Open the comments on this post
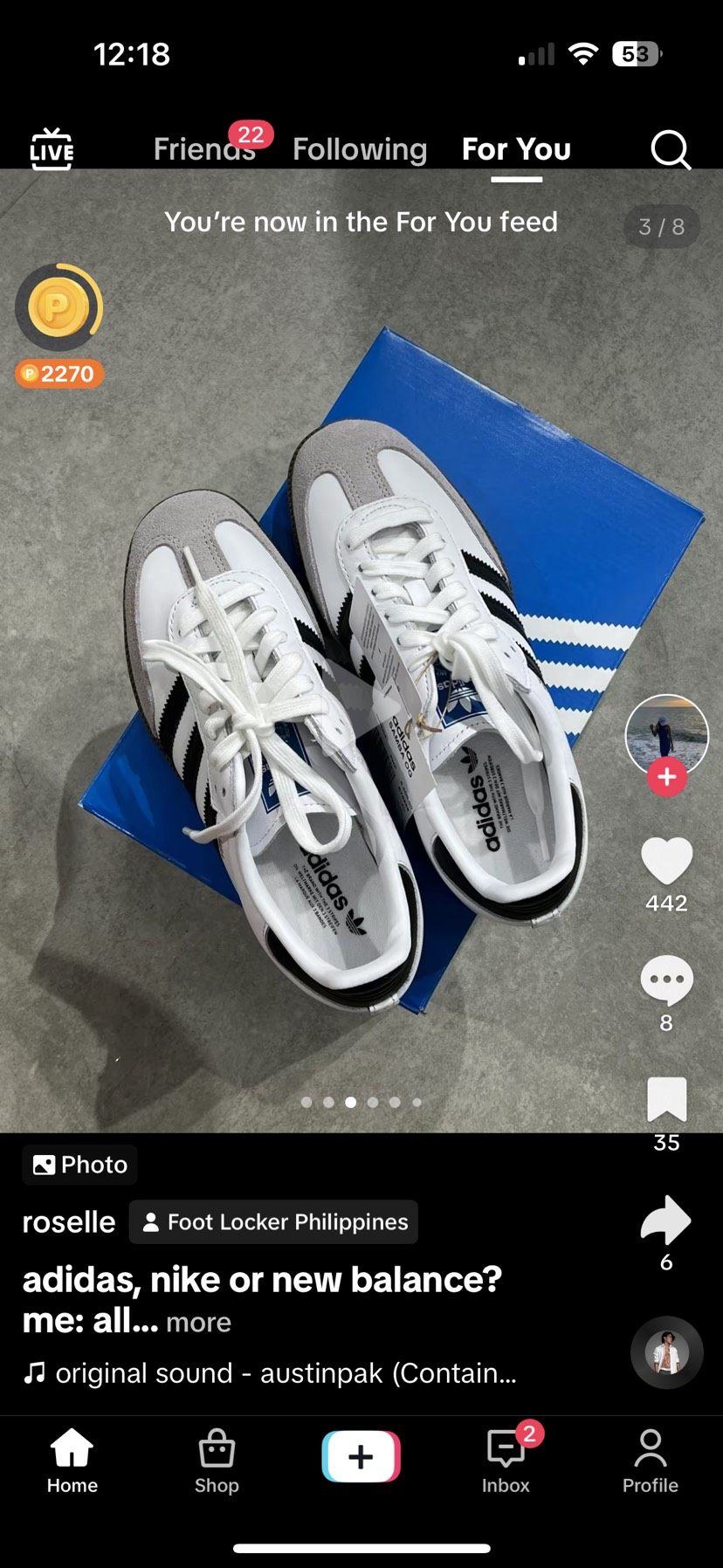Image resolution: width=723 pixels, height=1568 pixels. coord(666,981)
